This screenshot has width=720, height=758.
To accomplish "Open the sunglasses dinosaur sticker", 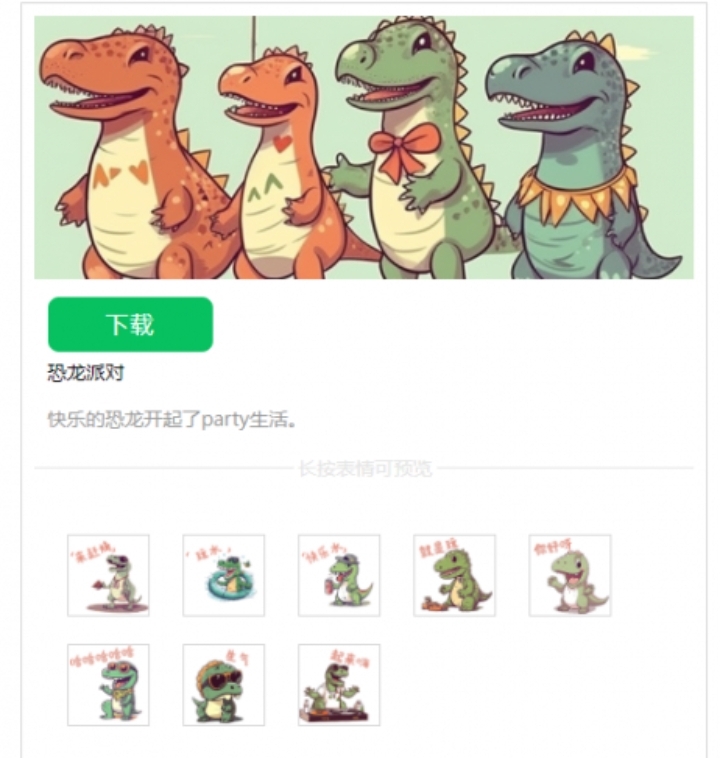I will pos(223,685).
